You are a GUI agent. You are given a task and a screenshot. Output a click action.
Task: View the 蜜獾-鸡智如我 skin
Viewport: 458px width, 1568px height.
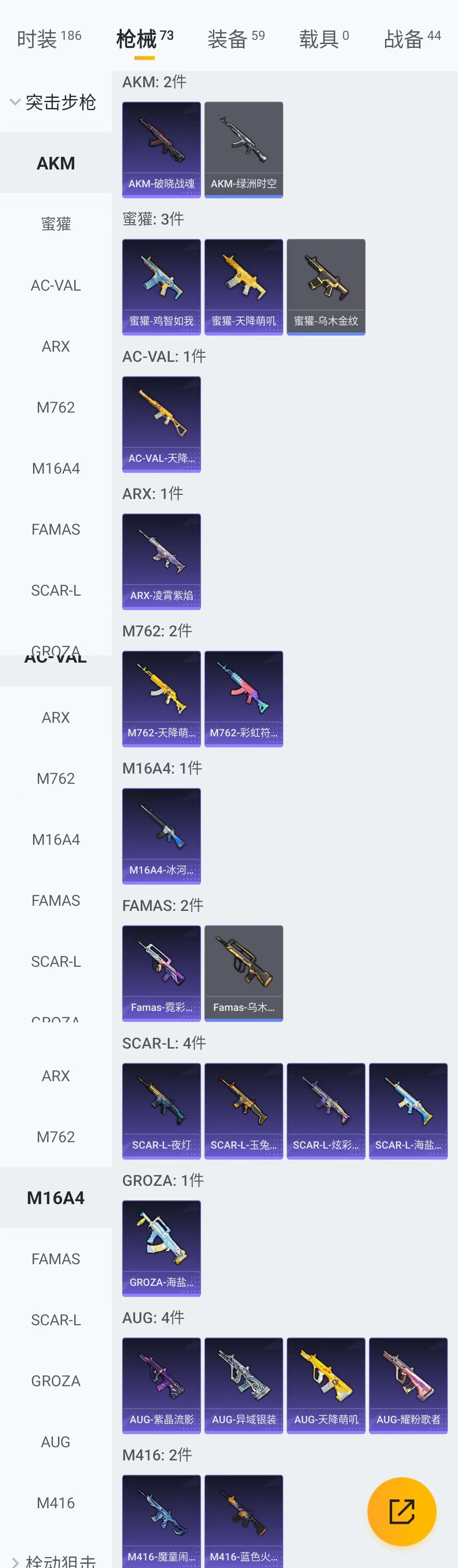(162, 287)
